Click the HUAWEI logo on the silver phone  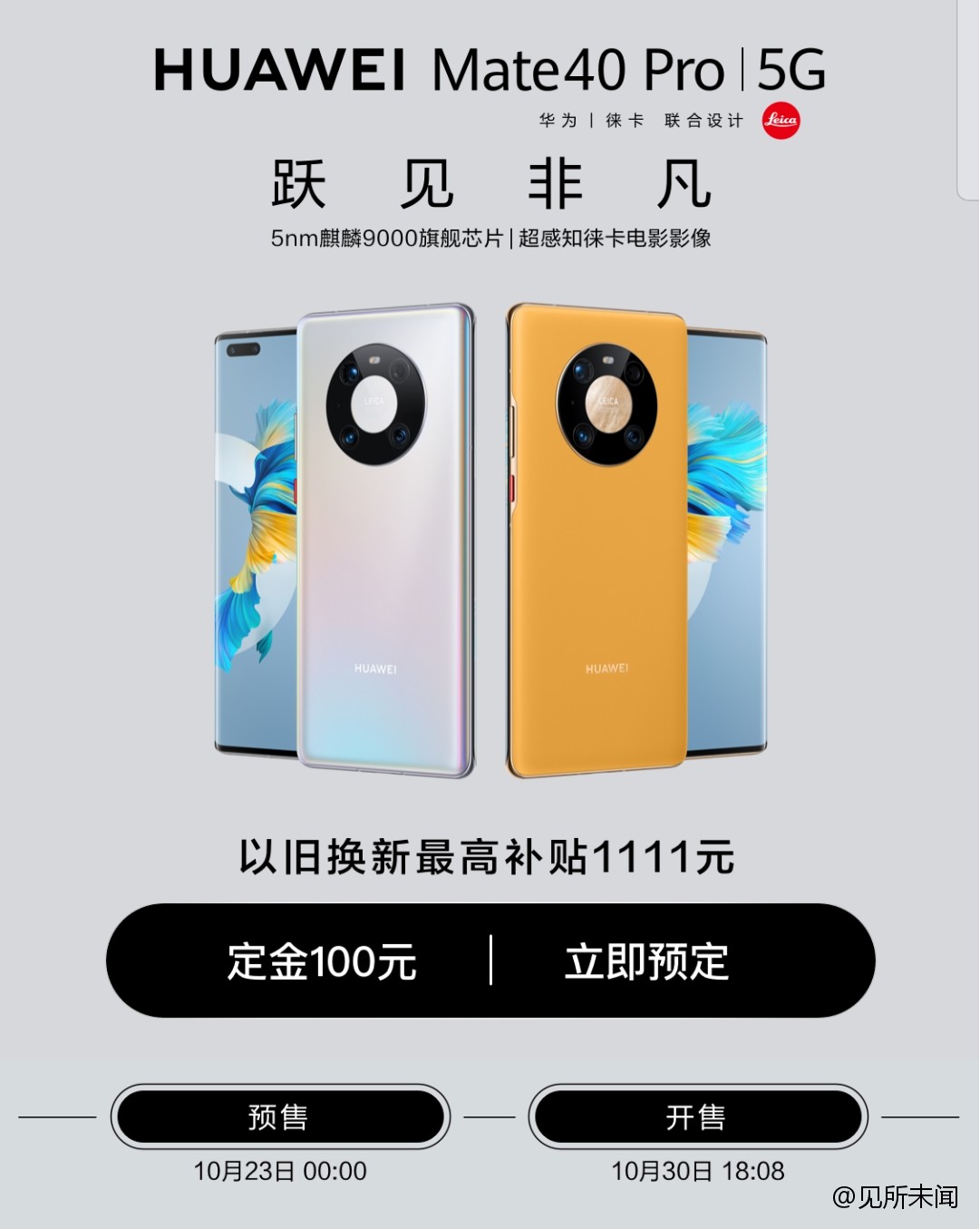(x=375, y=668)
